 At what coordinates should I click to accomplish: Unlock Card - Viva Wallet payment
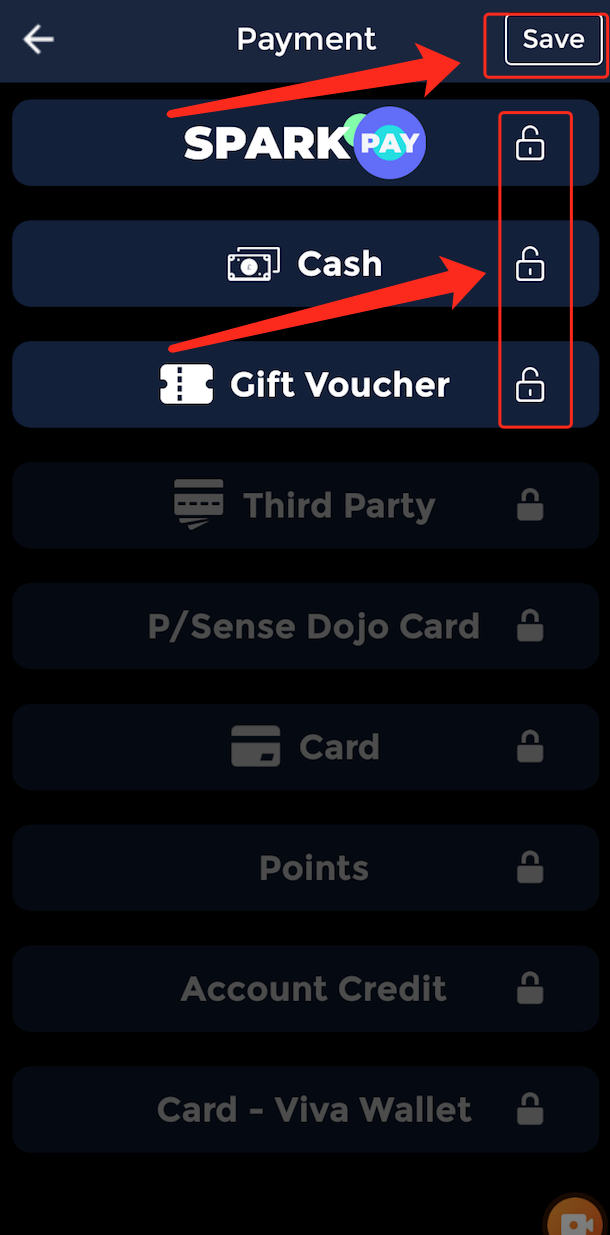pyautogui.click(x=530, y=1109)
